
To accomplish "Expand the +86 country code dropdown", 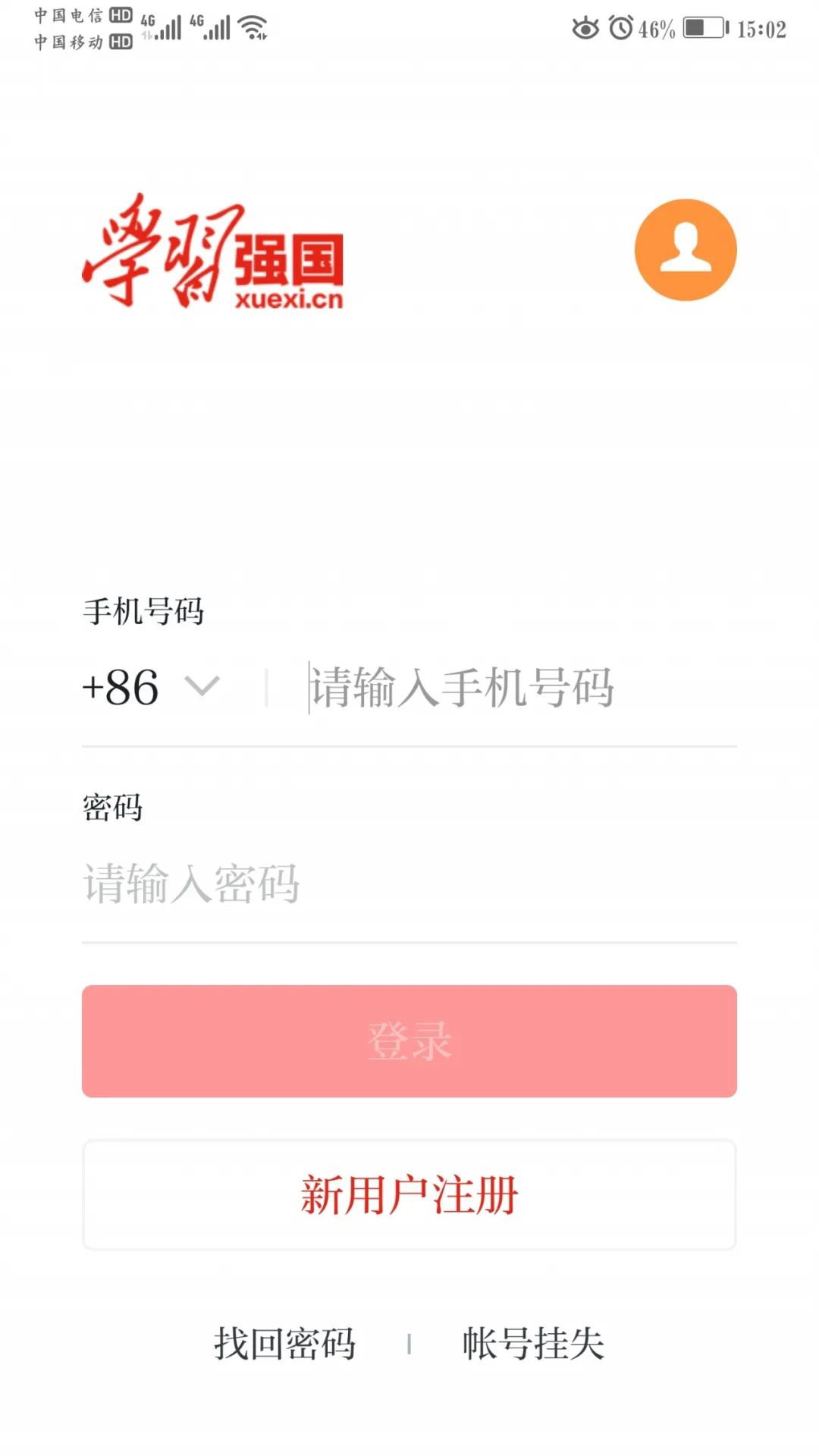I will pyautogui.click(x=152, y=688).
